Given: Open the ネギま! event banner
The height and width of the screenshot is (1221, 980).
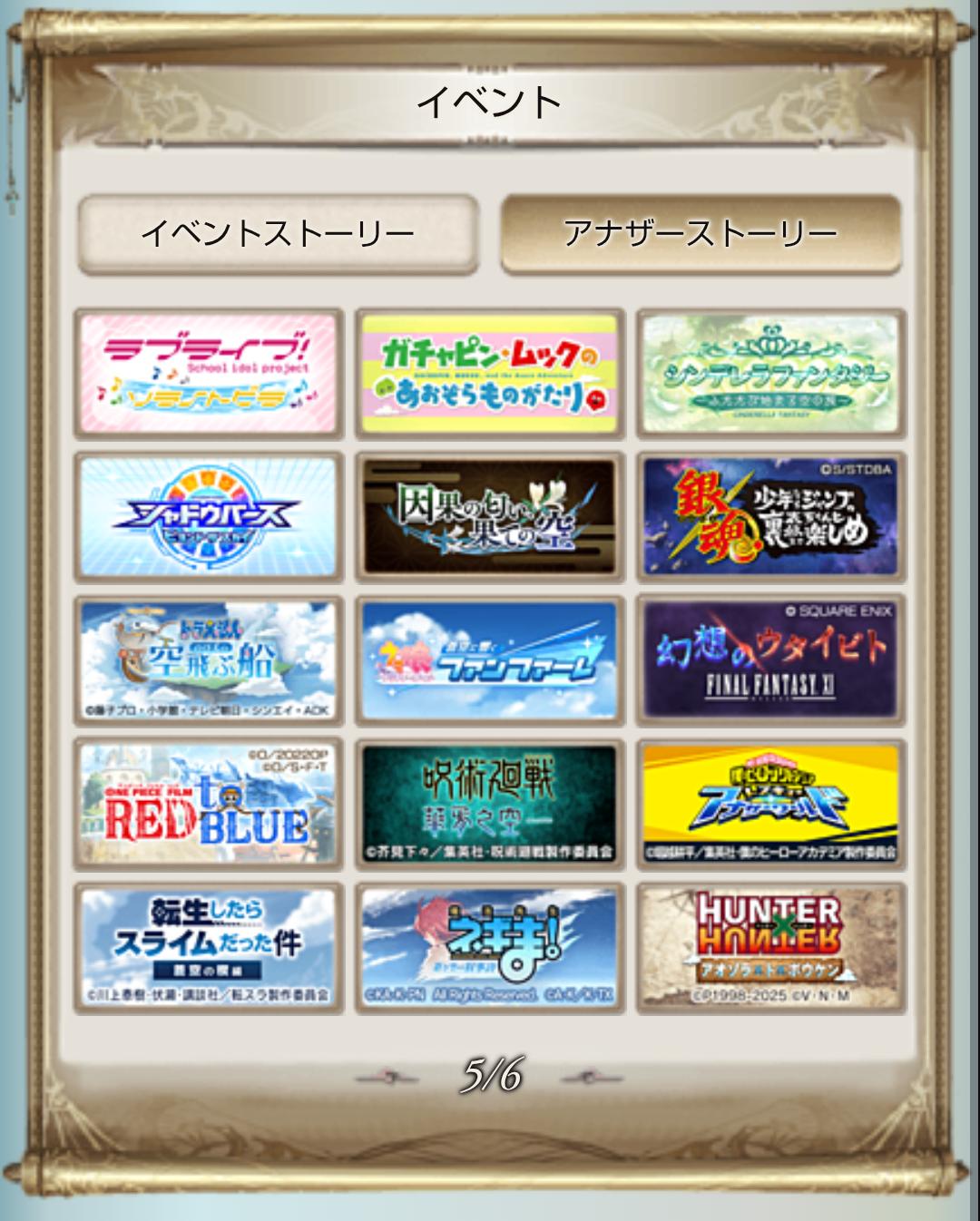Looking at the screenshot, I should point(490,947).
